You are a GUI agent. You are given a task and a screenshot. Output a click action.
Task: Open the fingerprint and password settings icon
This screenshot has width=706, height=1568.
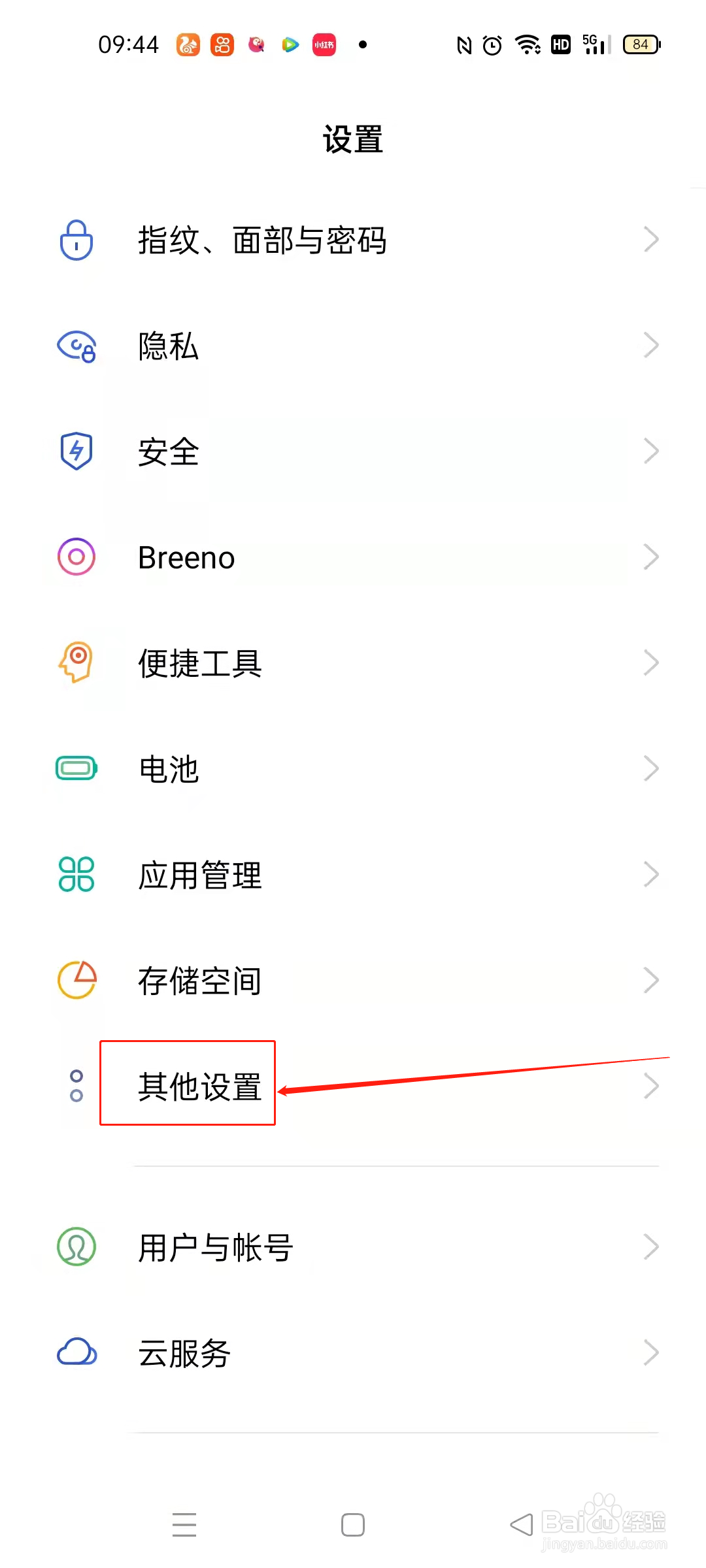76,239
